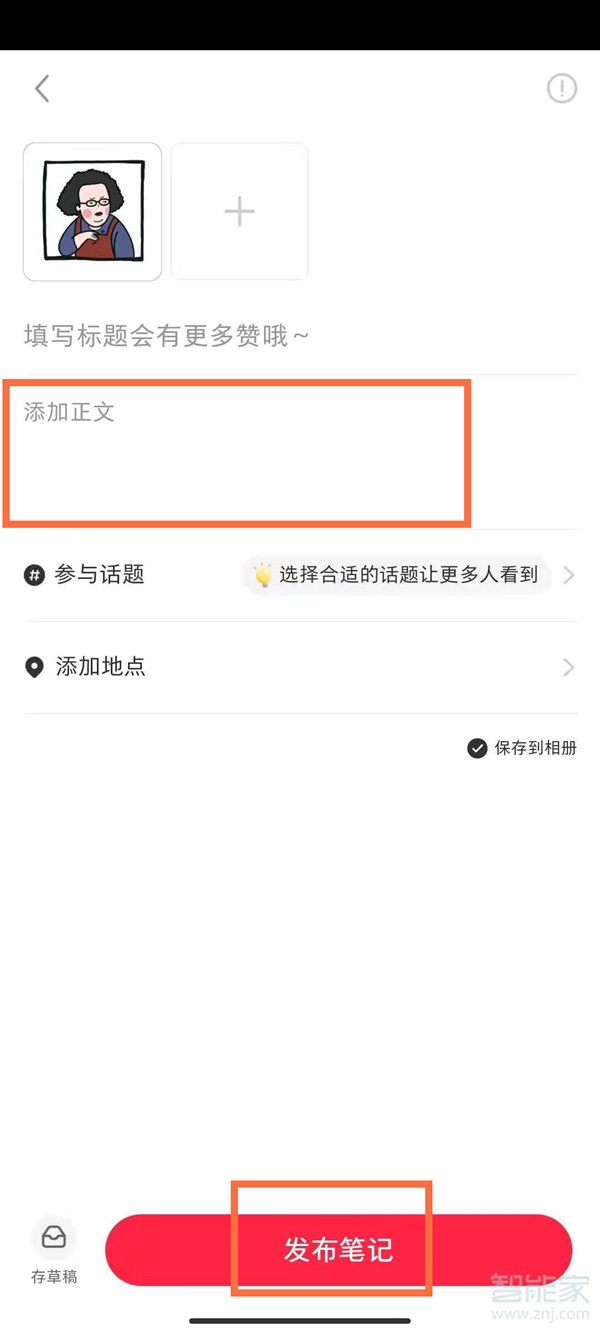The height and width of the screenshot is (1333, 600).
Task: Save the note as draft 存草稿
Action: point(54,1250)
